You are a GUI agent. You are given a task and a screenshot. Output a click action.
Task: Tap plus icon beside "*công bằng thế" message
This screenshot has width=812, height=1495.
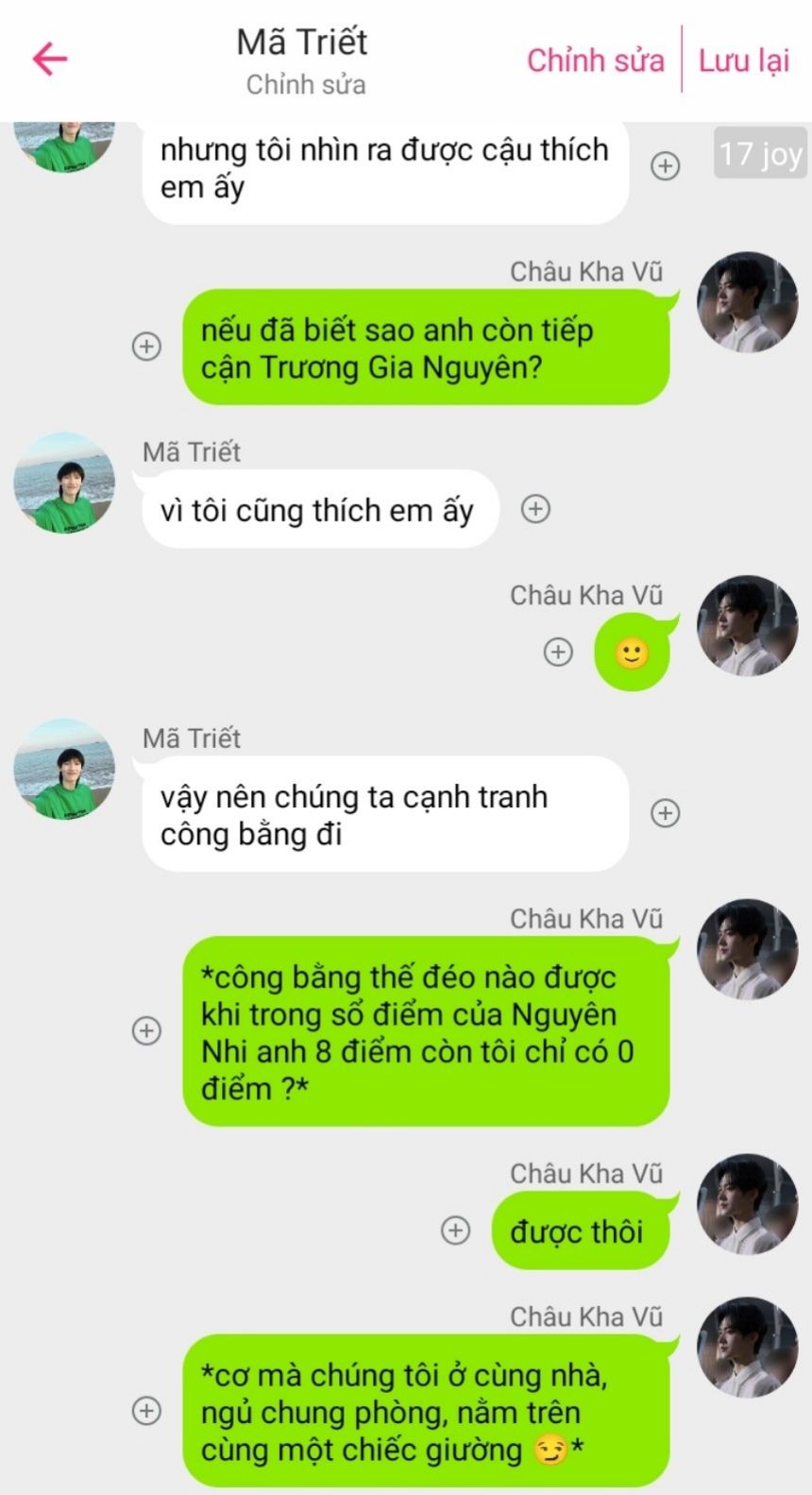146,1030
